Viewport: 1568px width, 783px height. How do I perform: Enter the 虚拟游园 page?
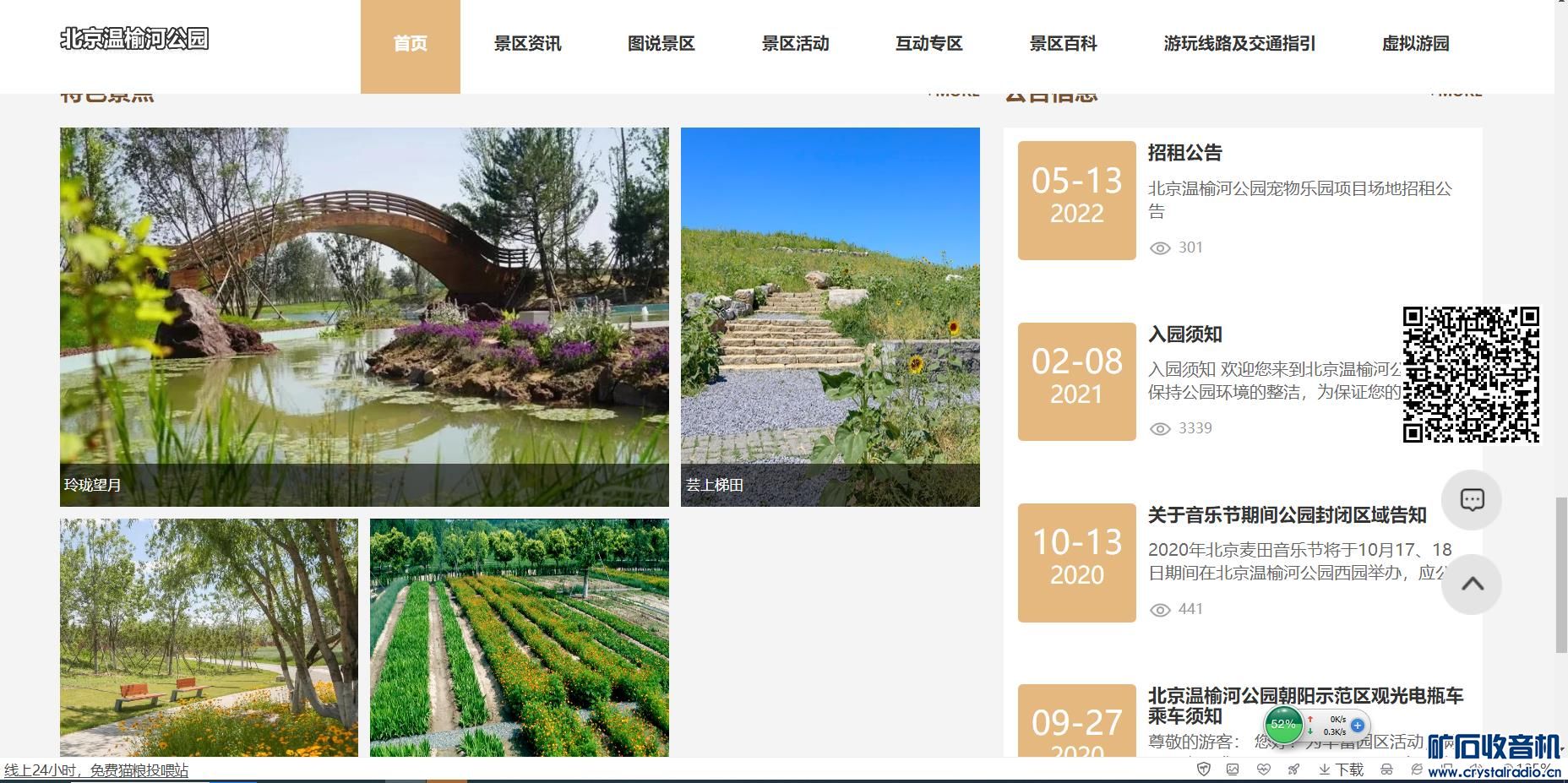click(x=1415, y=44)
